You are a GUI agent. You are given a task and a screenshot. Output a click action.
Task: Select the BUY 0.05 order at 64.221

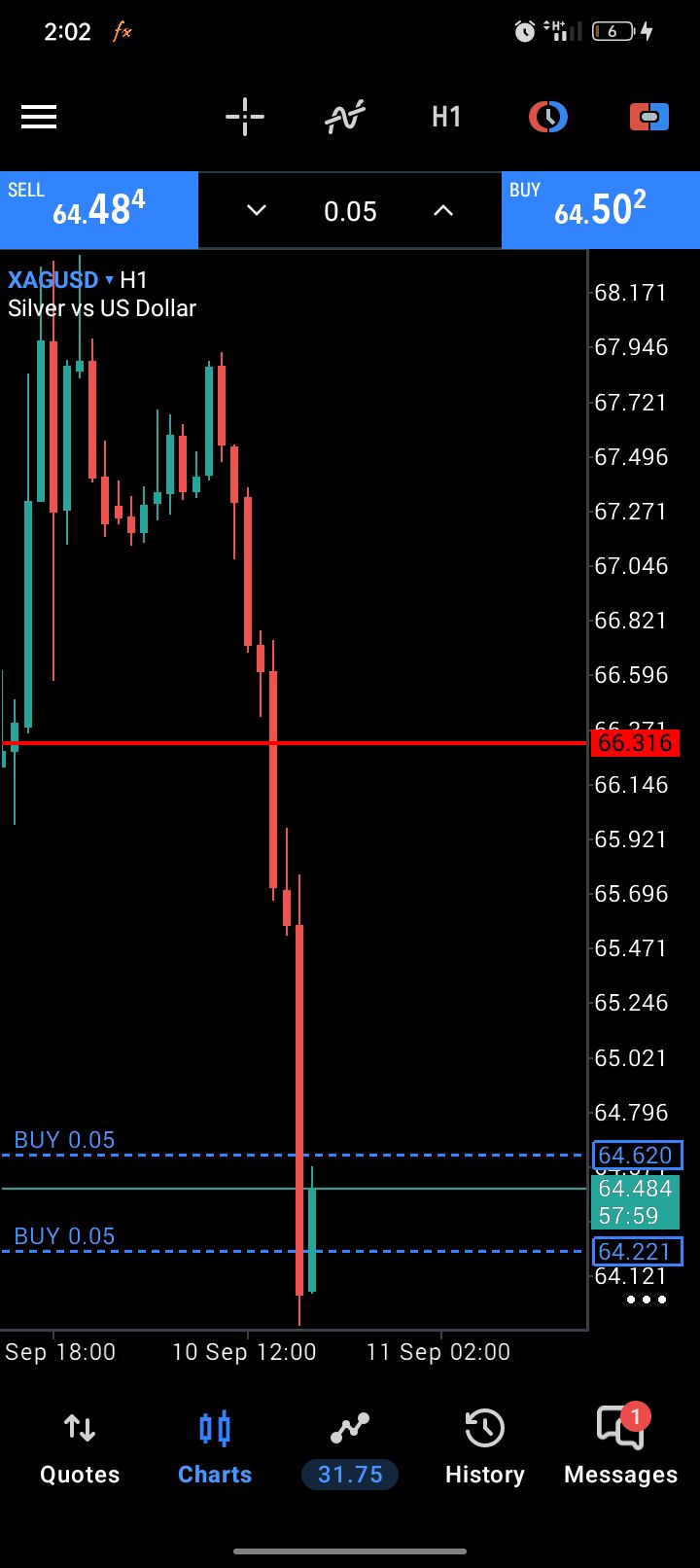[64, 1236]
